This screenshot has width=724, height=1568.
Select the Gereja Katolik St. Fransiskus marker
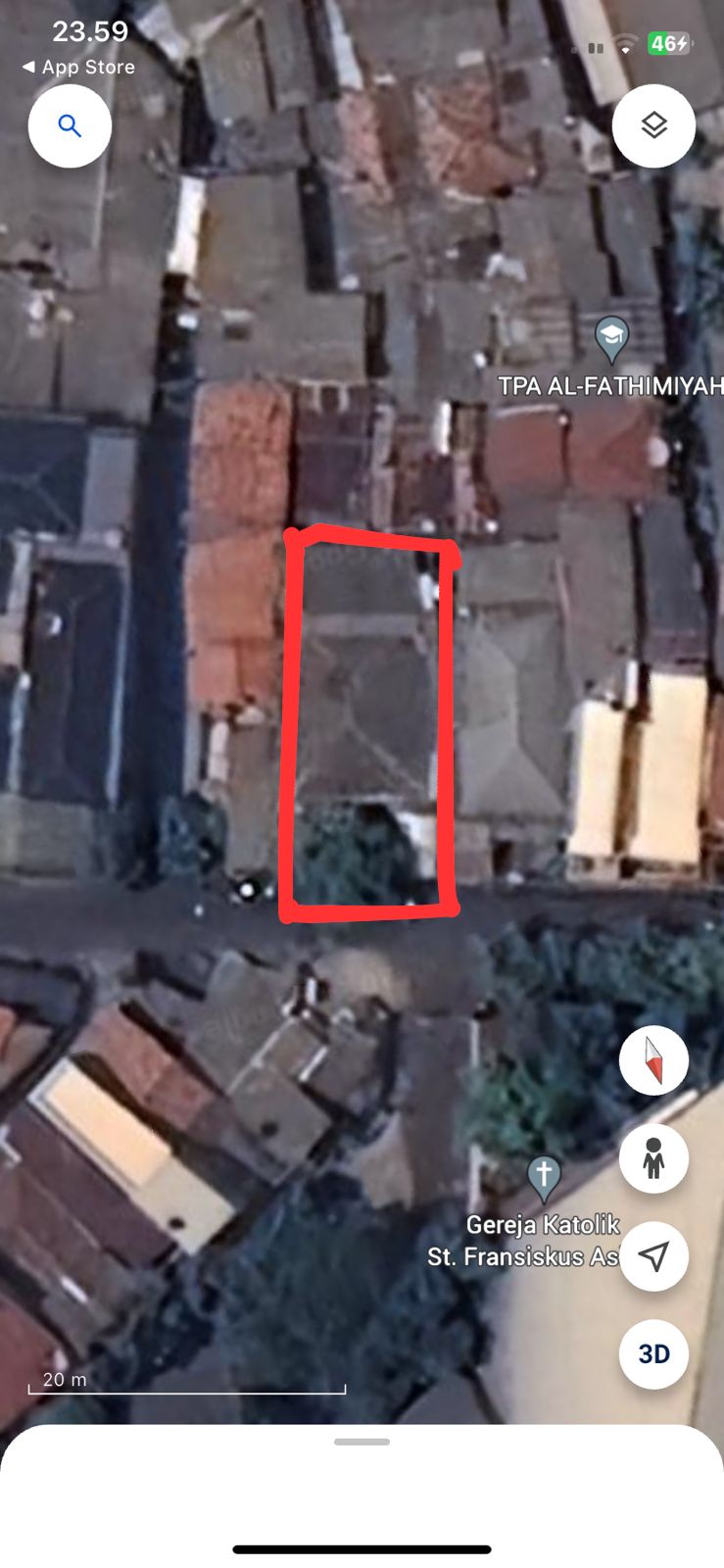point(544,1176)
